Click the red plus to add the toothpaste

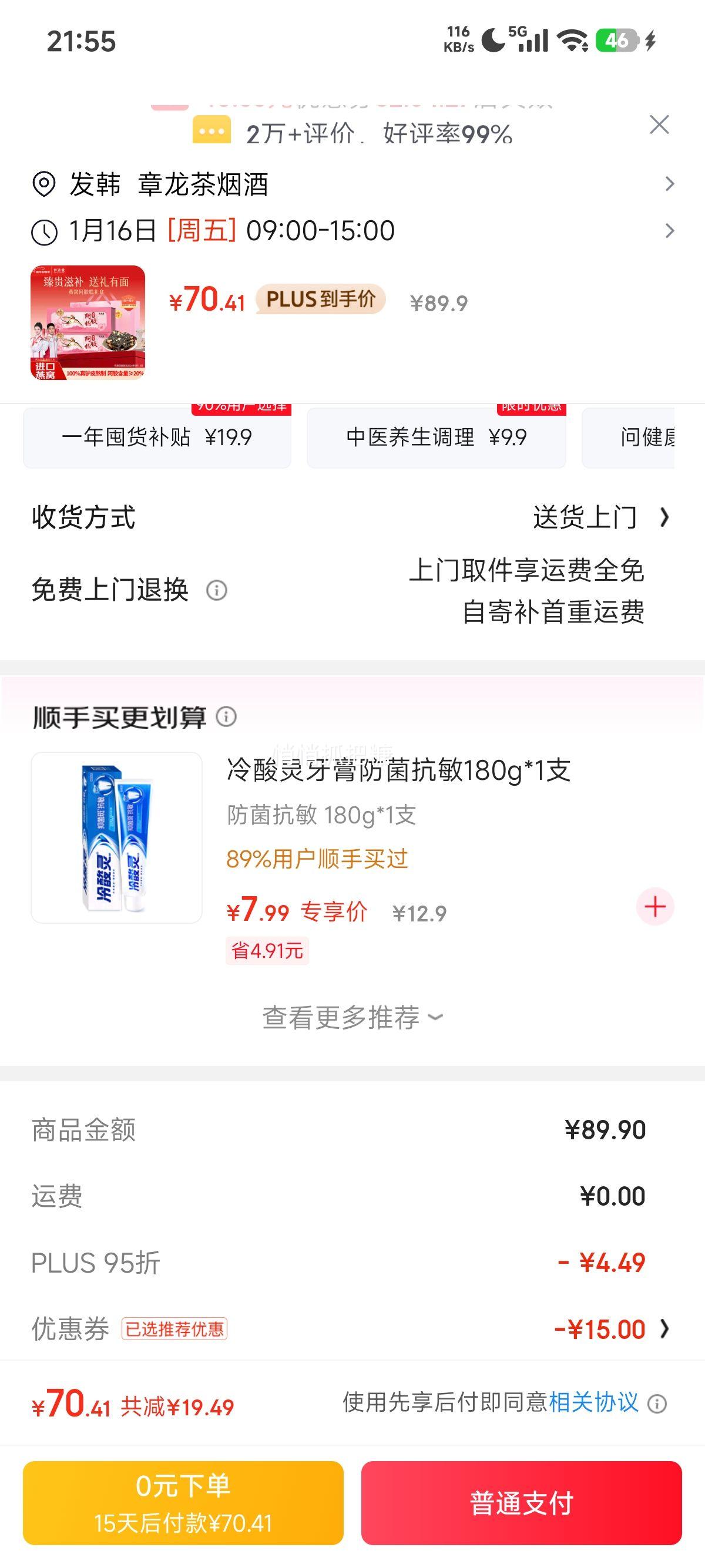pos(654,906)
